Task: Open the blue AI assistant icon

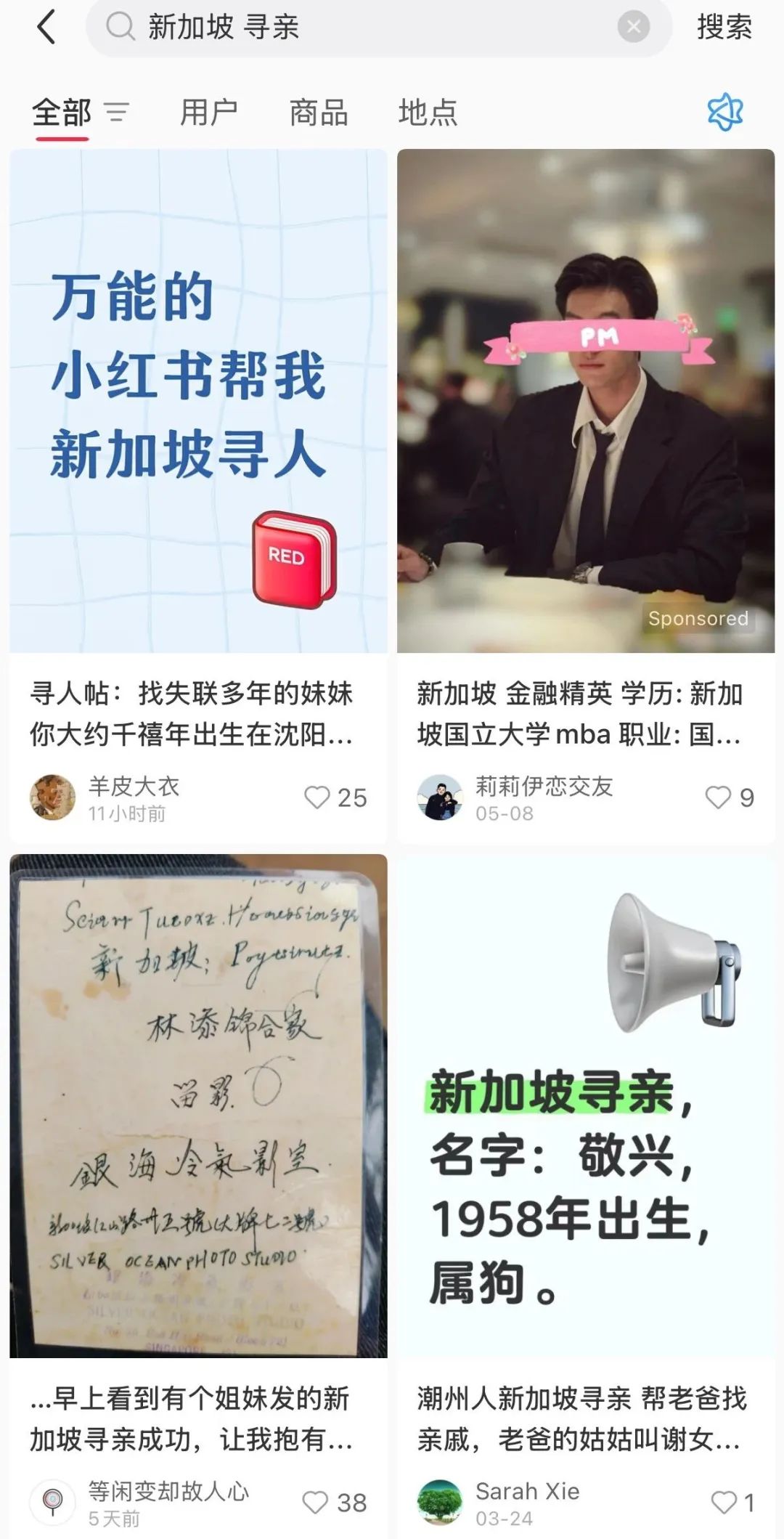Action: click(x=725, y=112)
